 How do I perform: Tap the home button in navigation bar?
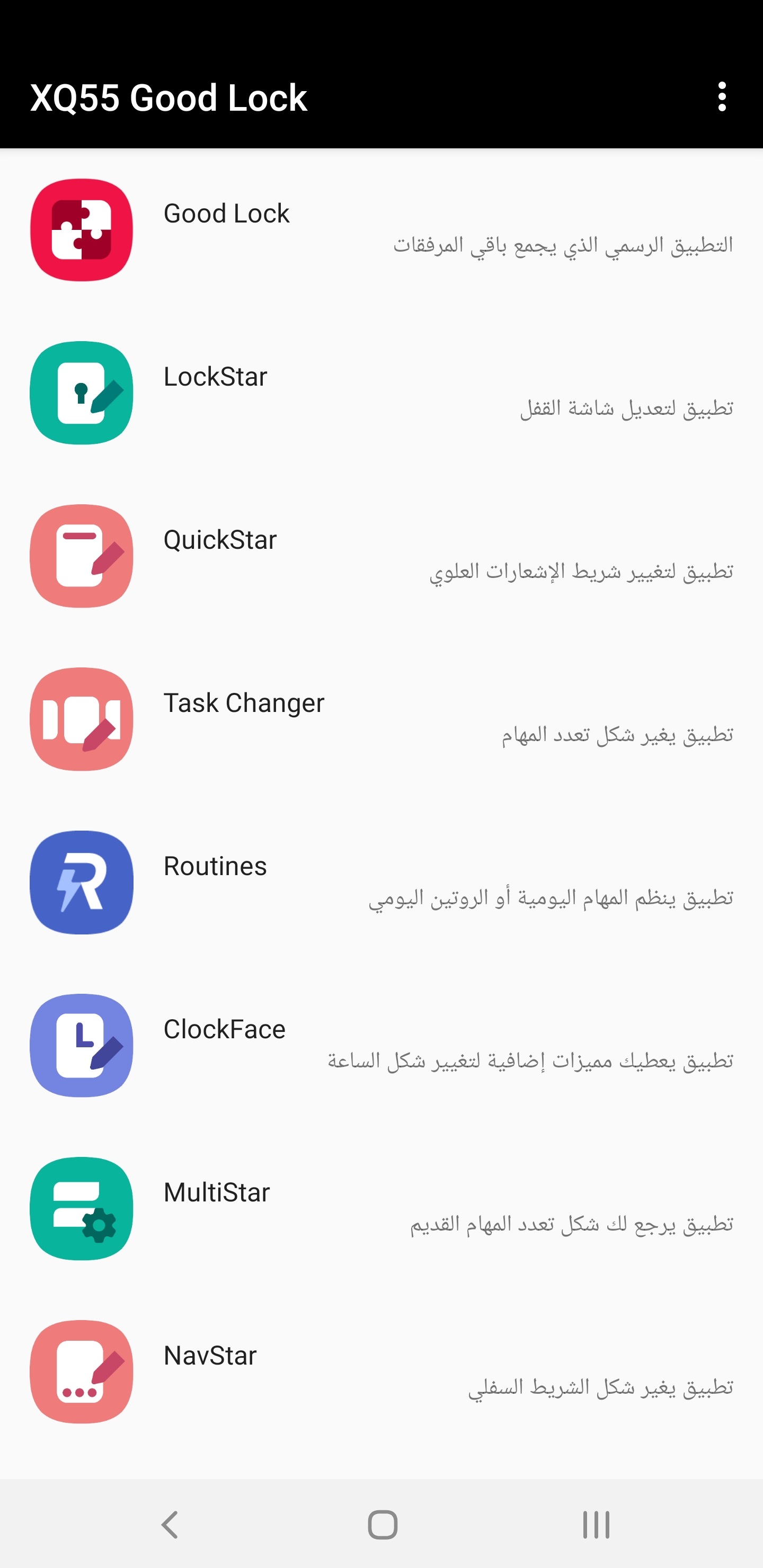coord(383,1525)
